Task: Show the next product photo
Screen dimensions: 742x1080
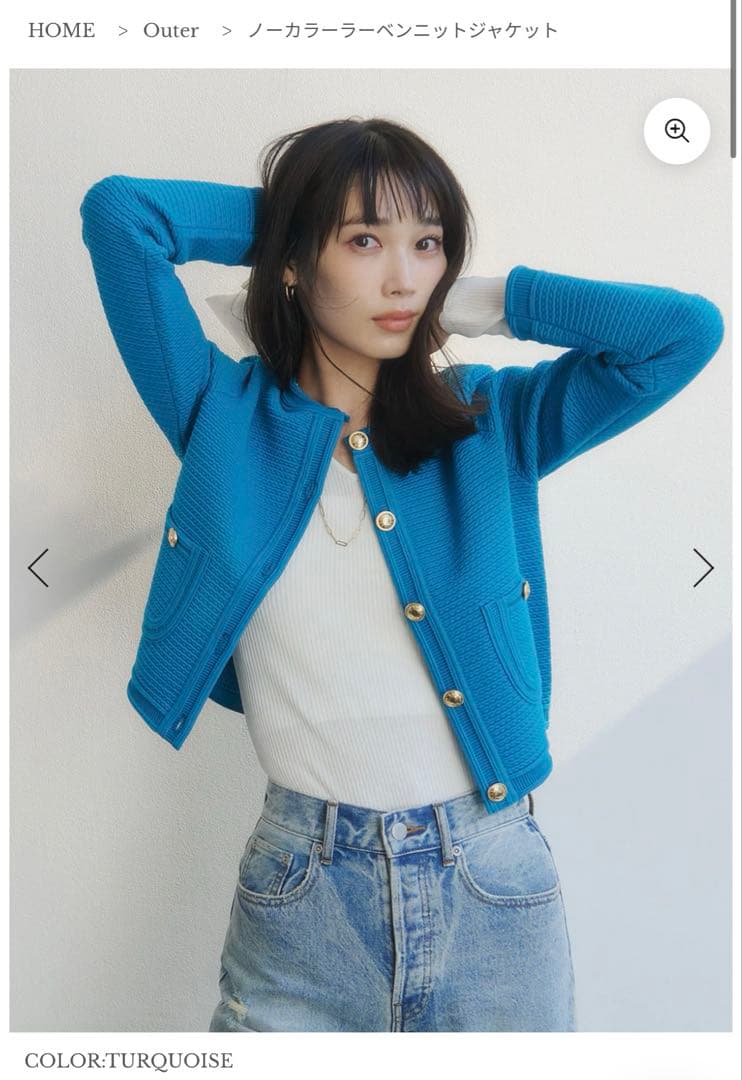Action: (703, 567)
